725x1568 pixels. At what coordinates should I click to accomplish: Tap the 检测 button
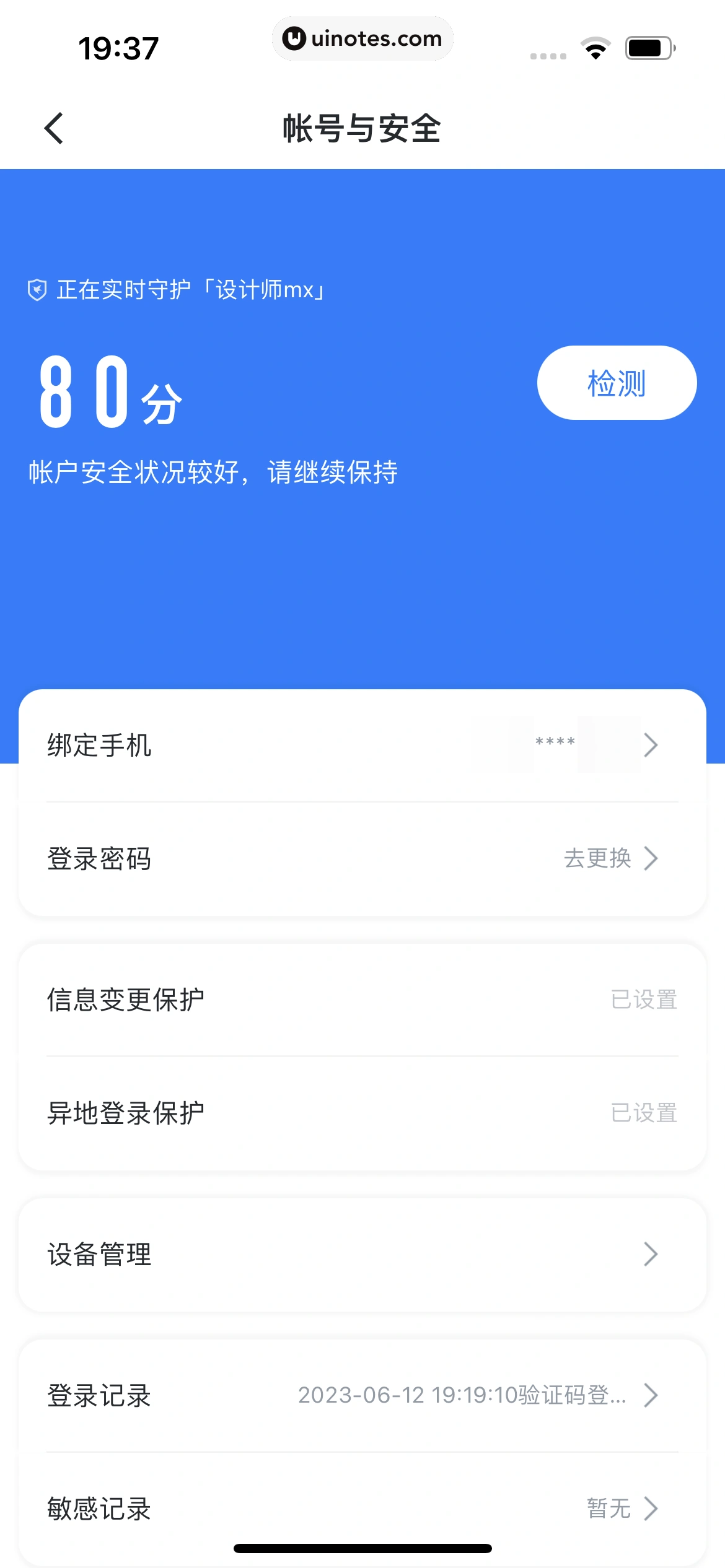(617, 383)
